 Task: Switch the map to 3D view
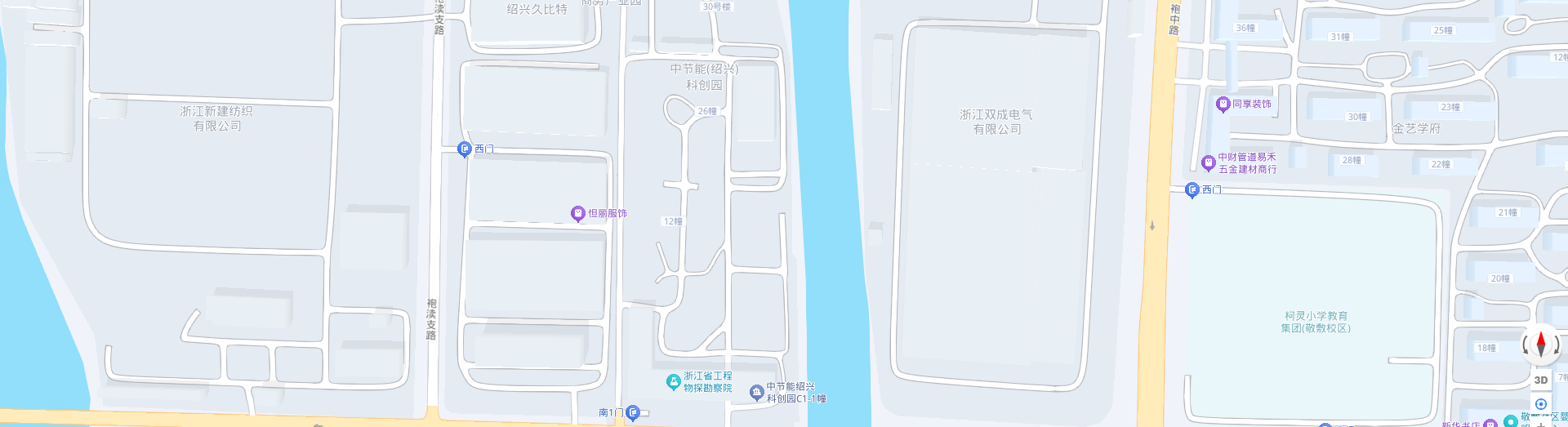(1541, 380)
